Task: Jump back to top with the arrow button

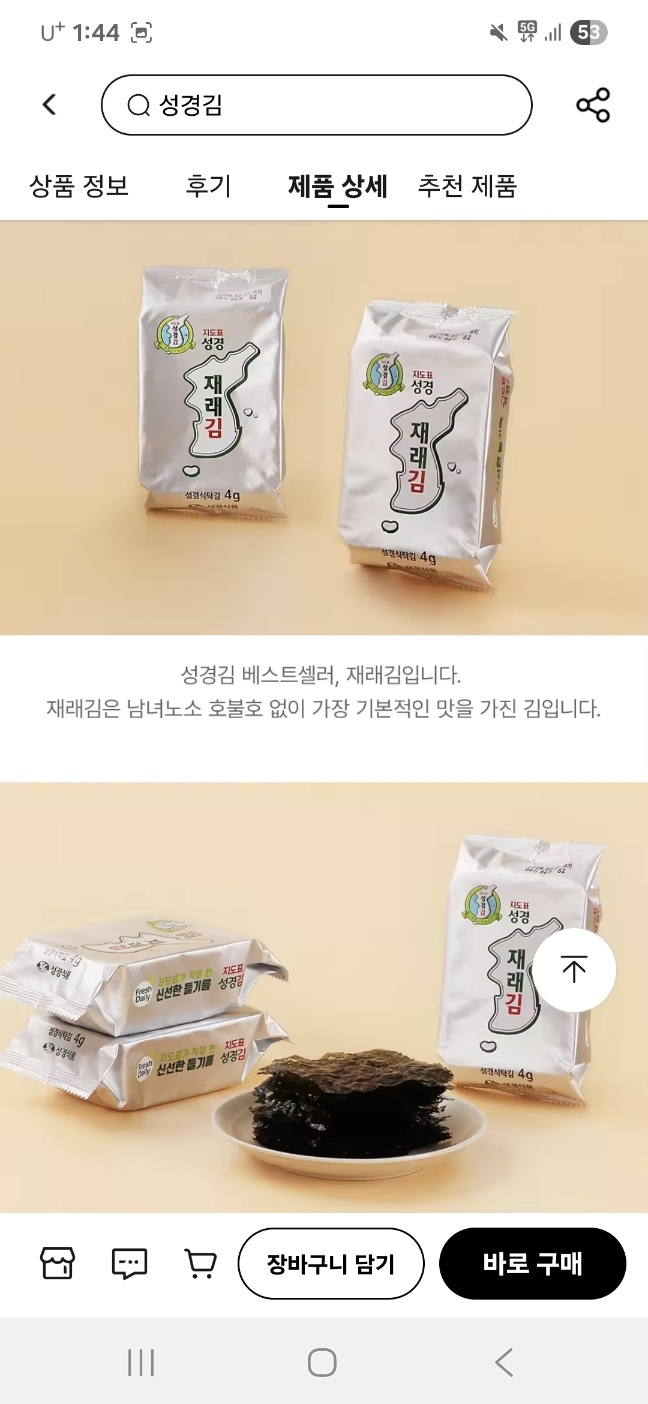Action: pyautogui.click(x=574, y=970)
